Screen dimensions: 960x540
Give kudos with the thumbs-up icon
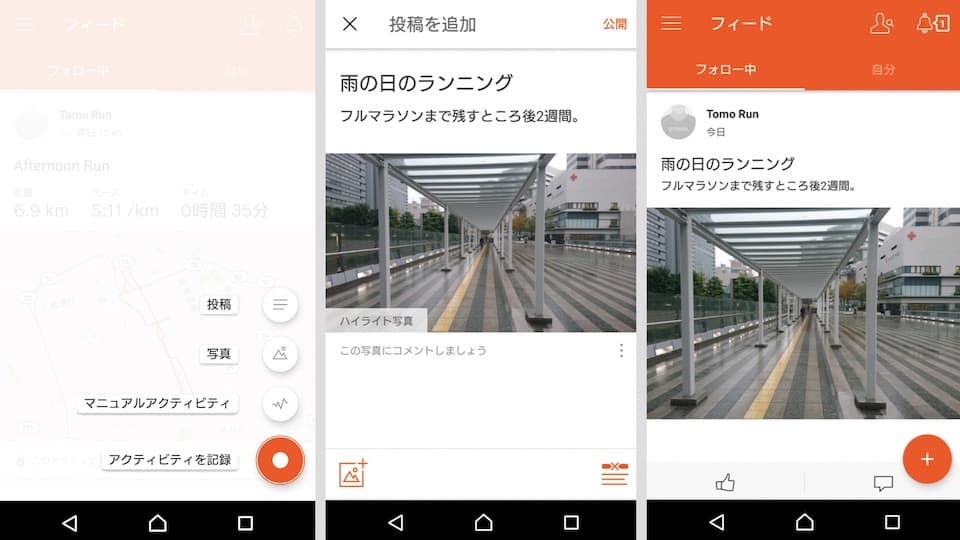pos(726,483)
